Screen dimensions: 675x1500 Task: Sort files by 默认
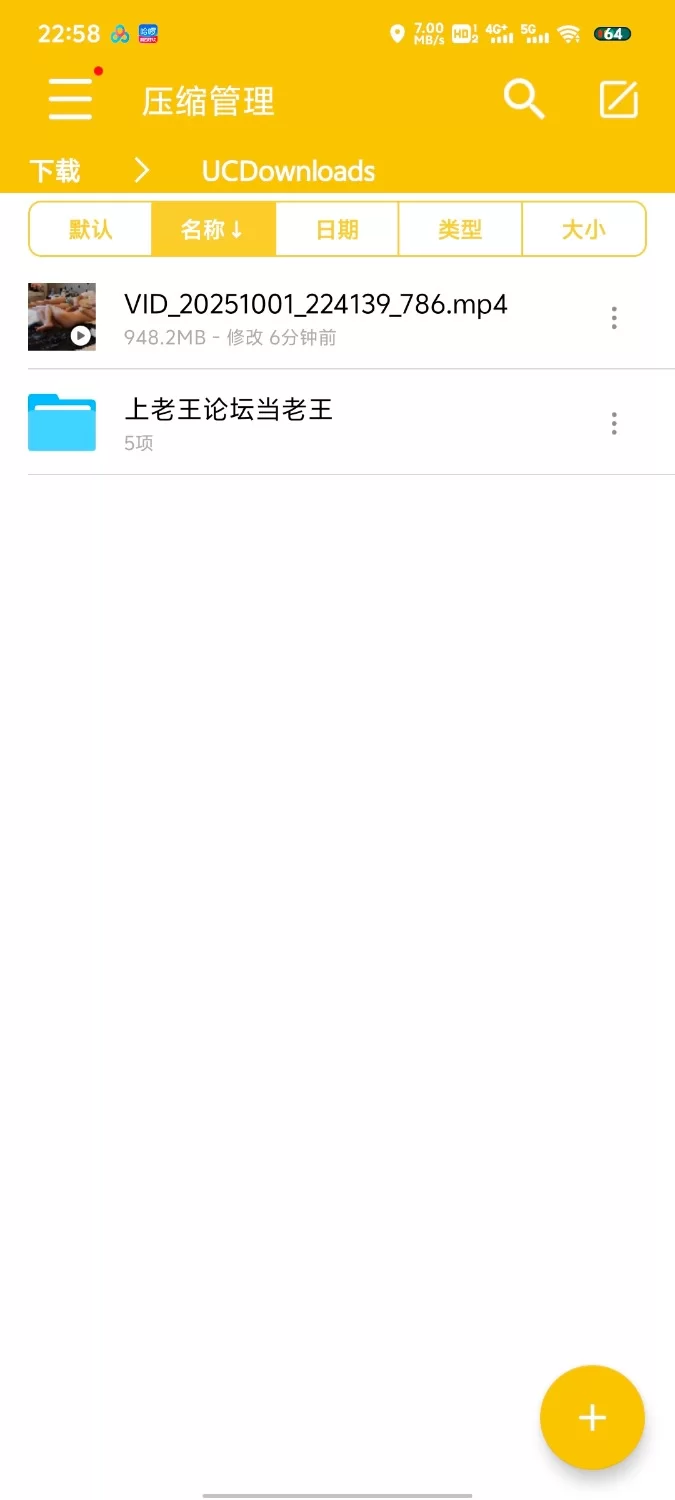point(90,230)
